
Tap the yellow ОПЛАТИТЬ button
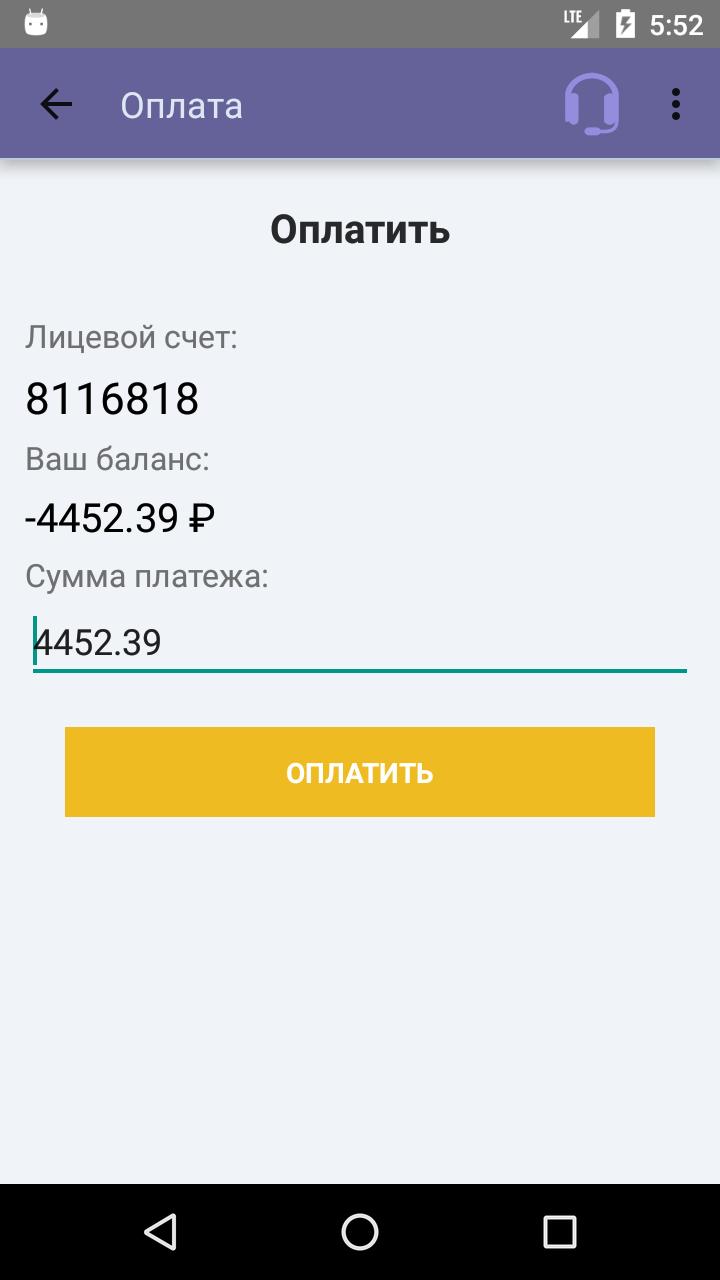(x=360, y=772)
